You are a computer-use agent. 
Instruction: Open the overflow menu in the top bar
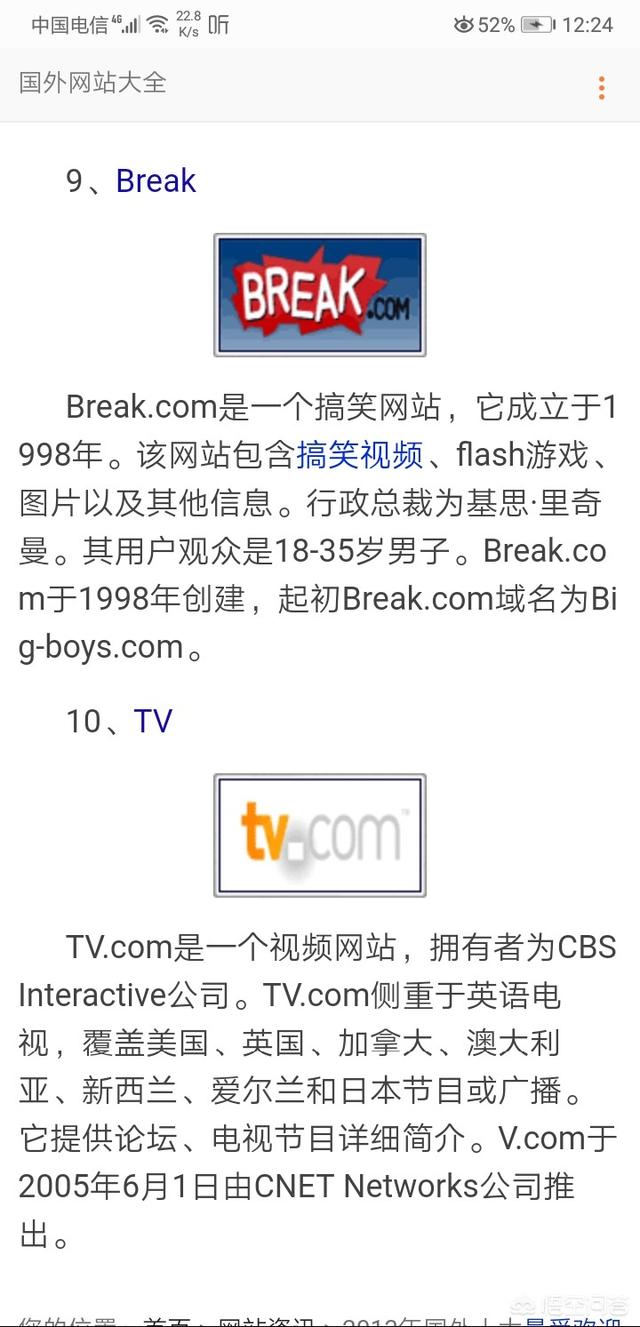(601, 87)
